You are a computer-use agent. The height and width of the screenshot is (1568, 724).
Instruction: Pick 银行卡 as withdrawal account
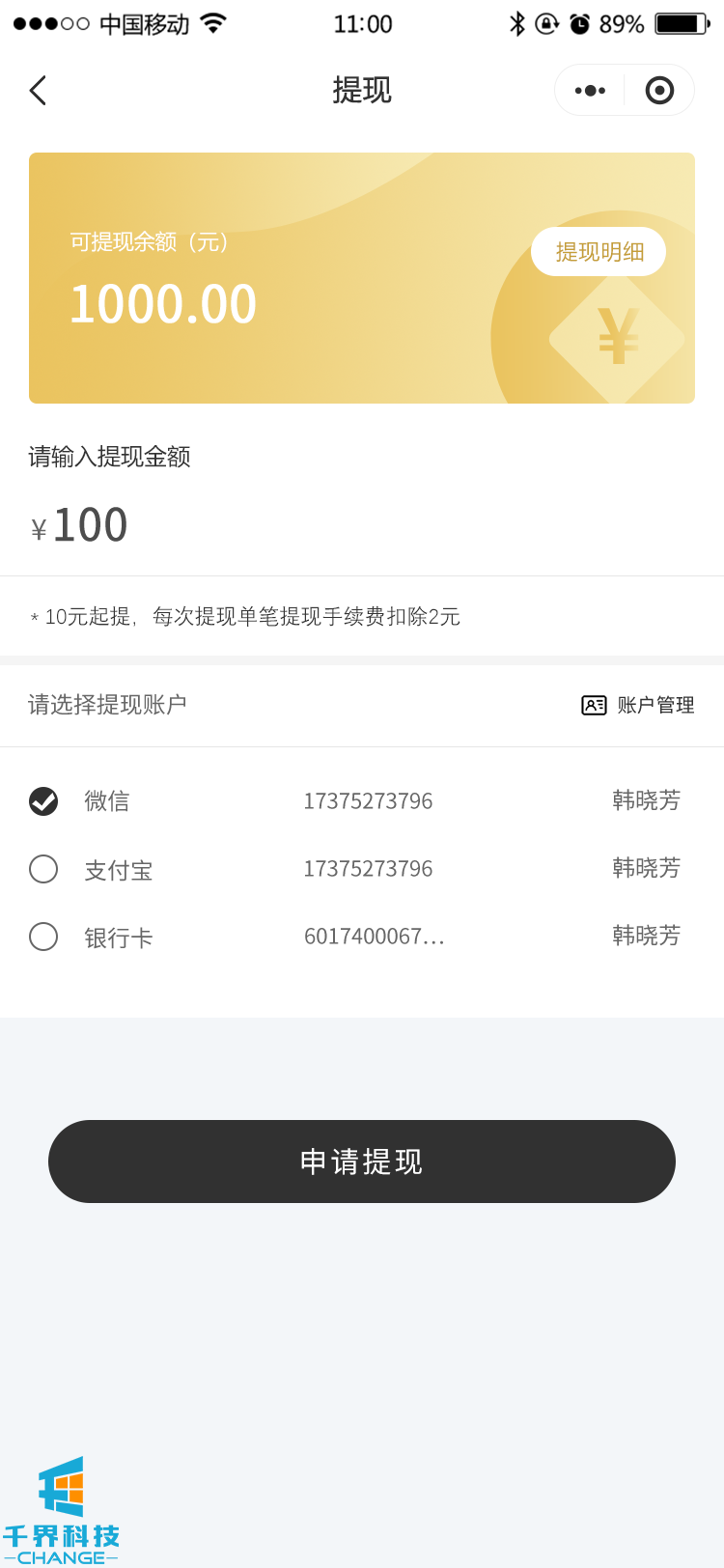(43, 937)
